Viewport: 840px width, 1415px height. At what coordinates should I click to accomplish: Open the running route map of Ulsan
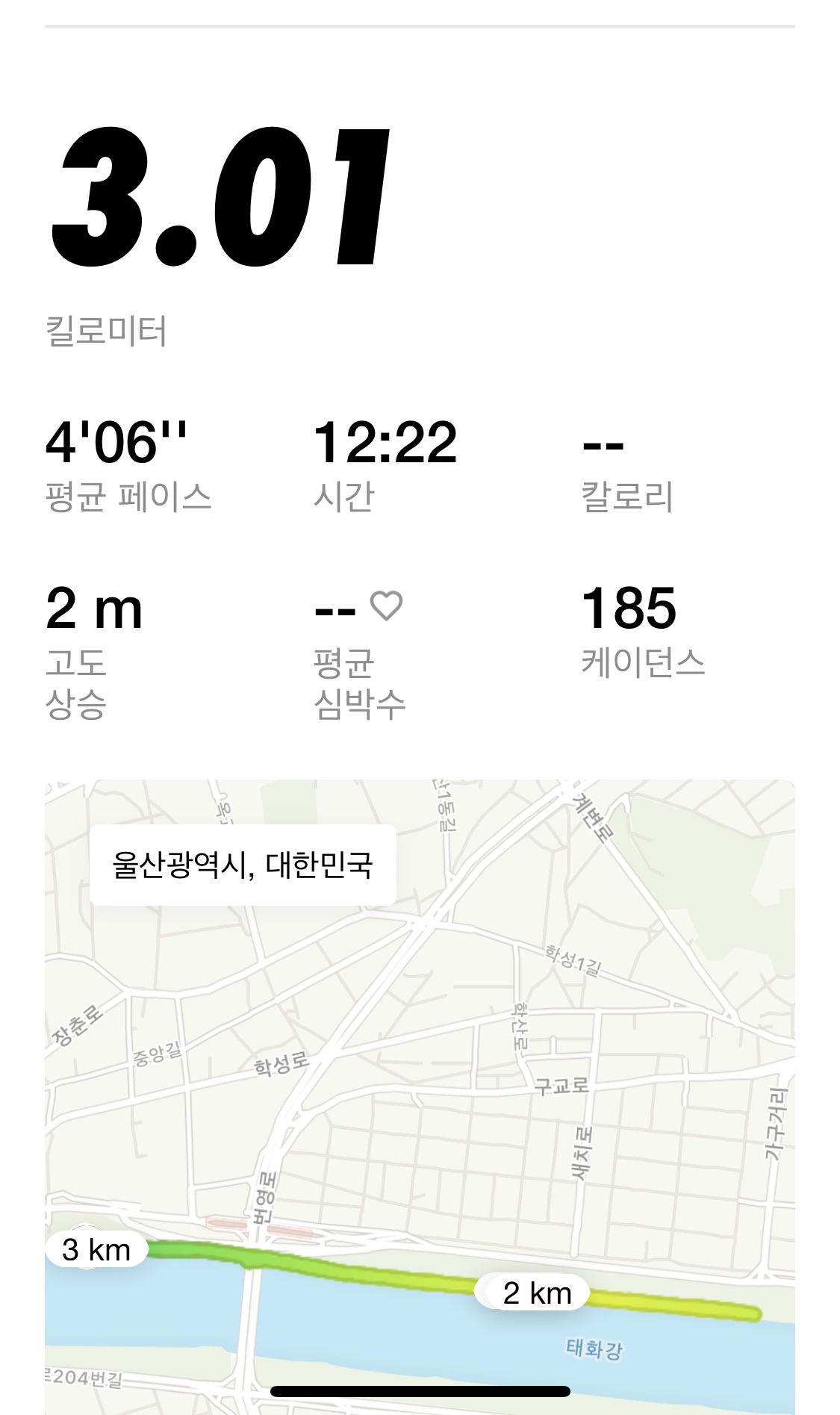coord(420,1096)
